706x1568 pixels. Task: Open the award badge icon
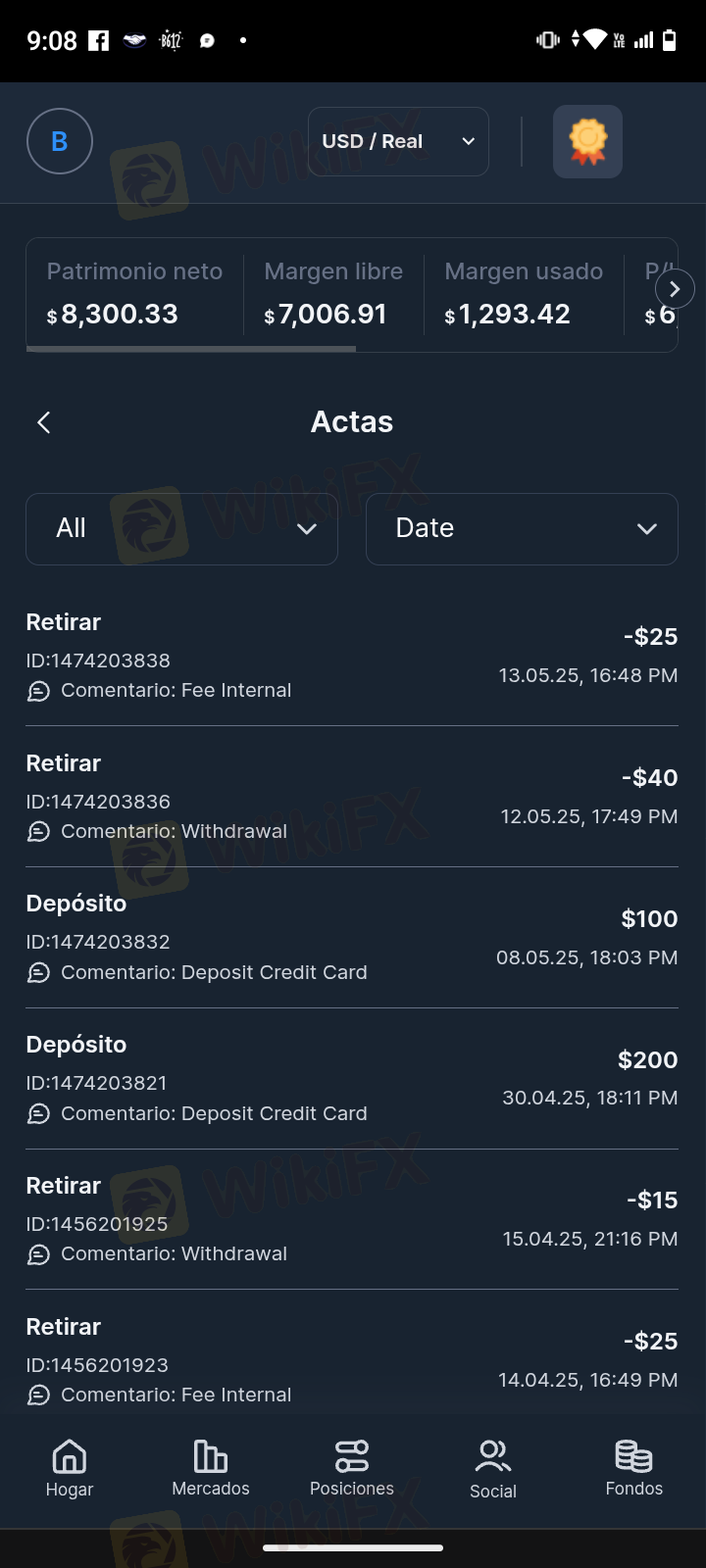pos(587,141)
